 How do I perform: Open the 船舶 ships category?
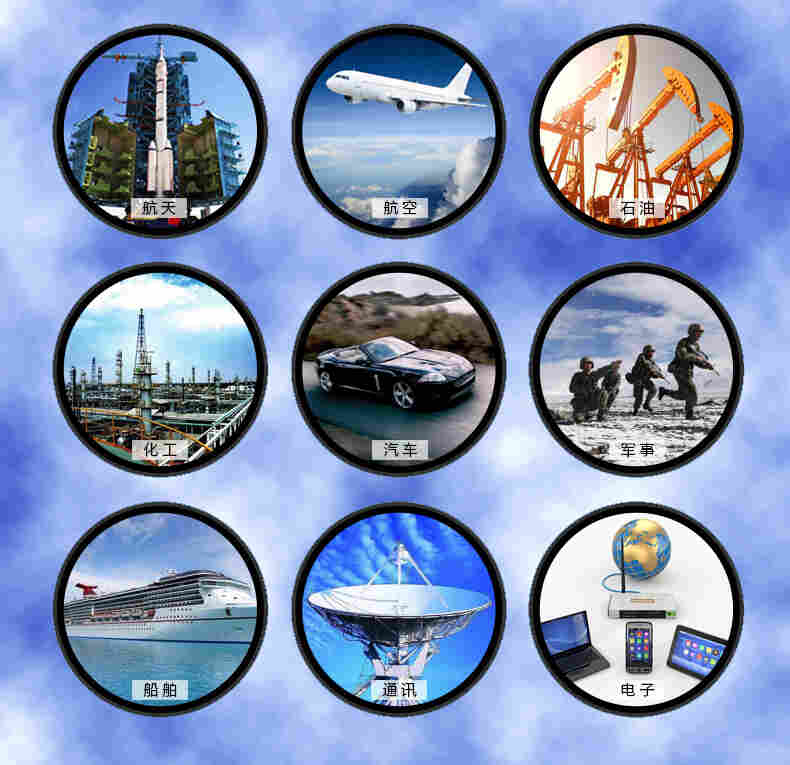(x=160, y=608)
